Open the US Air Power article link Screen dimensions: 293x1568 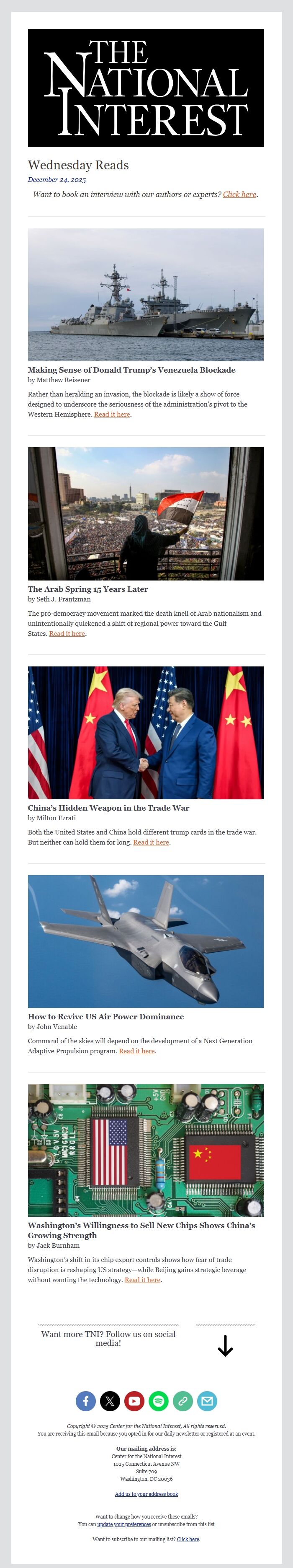coord(137,1051)
